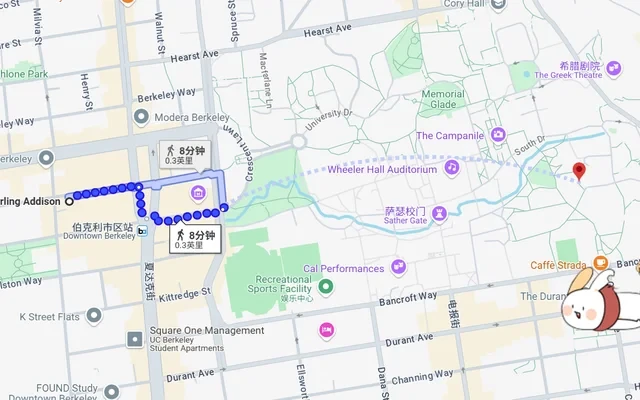This screenshot has width=640, height=400.
Task: Open the K Street Flats marker
Action: (94, 316)
